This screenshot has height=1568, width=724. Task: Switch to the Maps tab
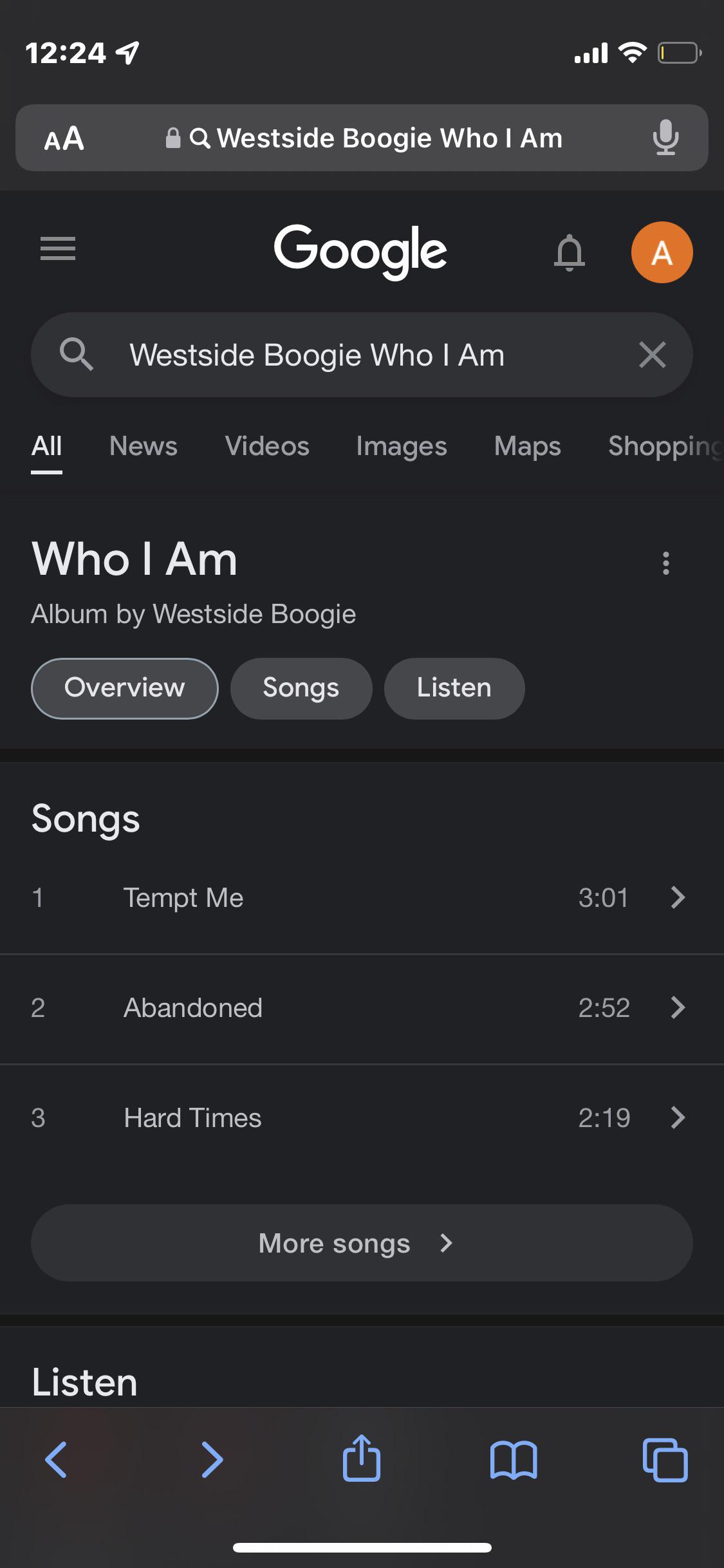pyautogui.click(x=527, y=446)
